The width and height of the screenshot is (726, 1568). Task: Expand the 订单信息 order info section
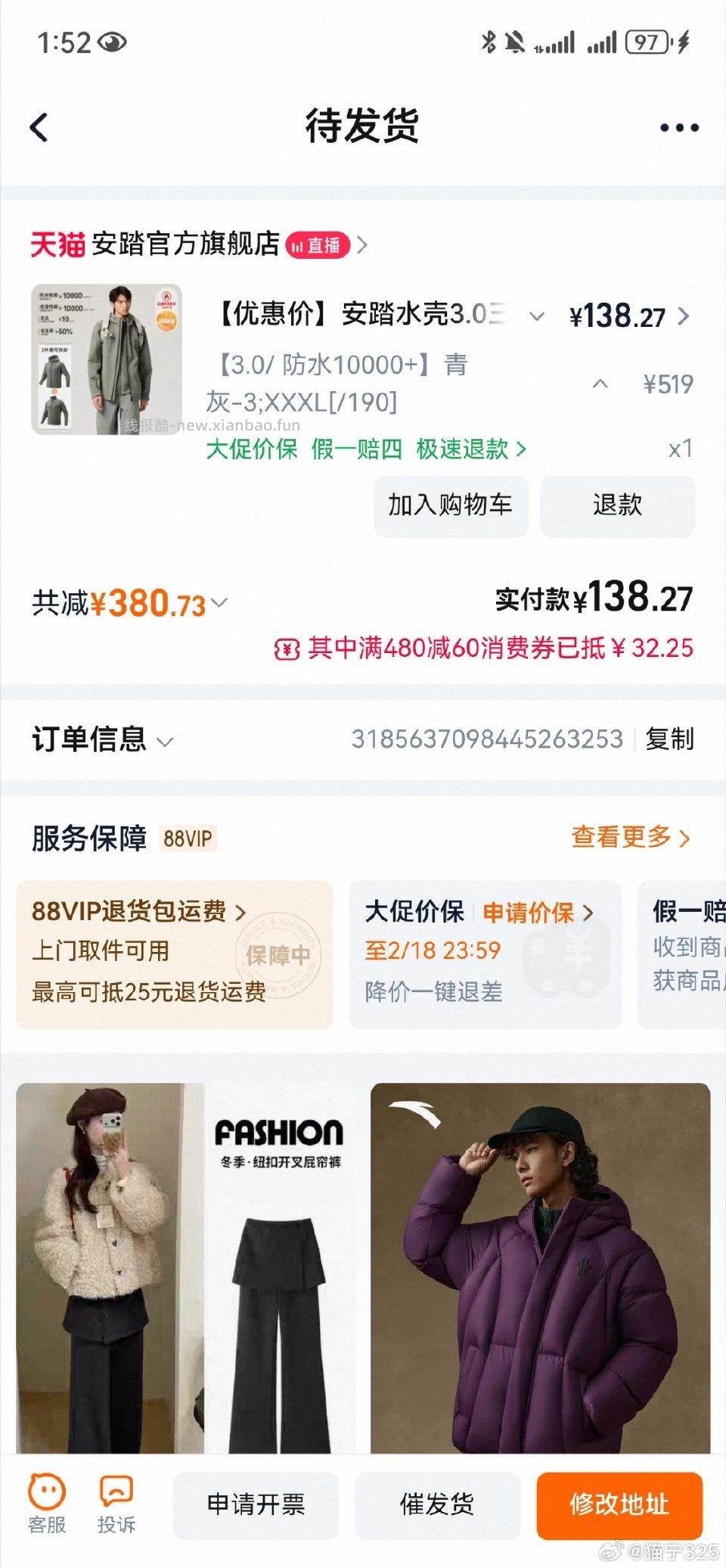click(167, 742)
